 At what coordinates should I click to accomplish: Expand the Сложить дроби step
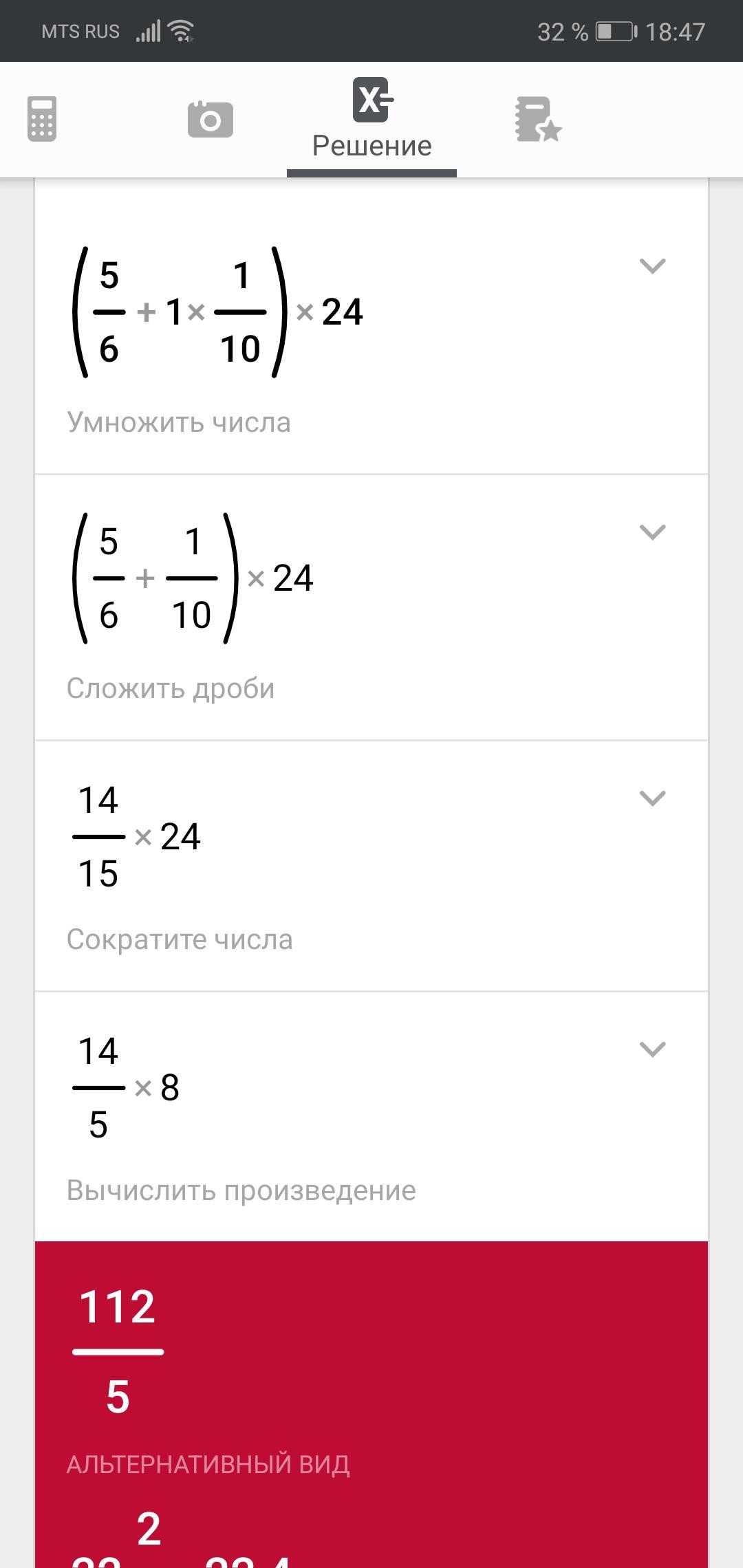[x=652, y=532]
